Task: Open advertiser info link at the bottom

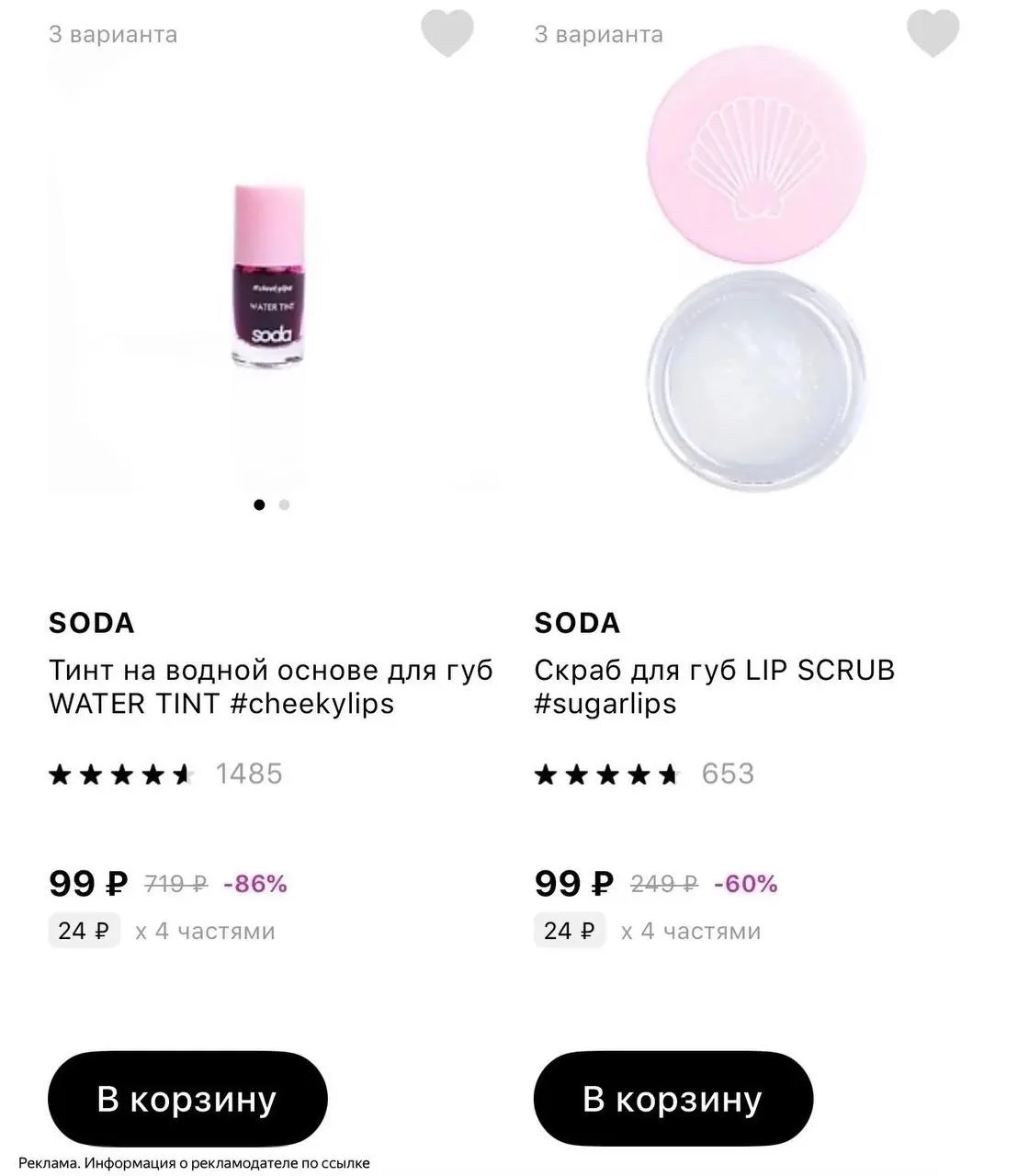Action: (194, 1163)
